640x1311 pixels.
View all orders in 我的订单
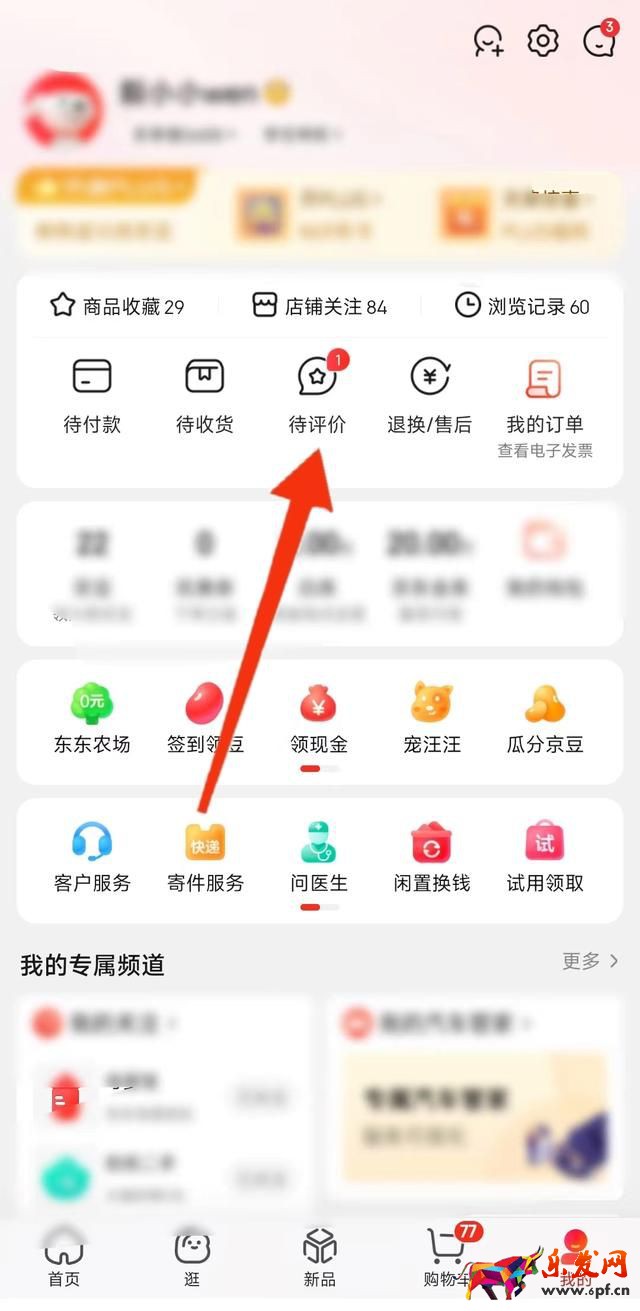pyautogui.click(x=544, y=395)
